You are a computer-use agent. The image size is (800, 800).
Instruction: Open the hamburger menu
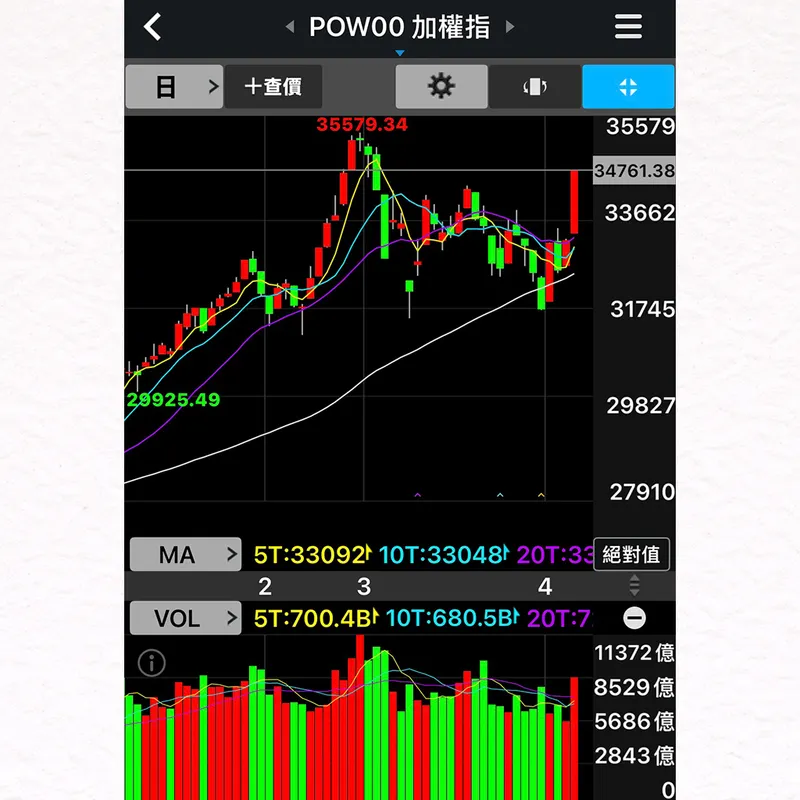pyautogui.click(x=628, y=27)
